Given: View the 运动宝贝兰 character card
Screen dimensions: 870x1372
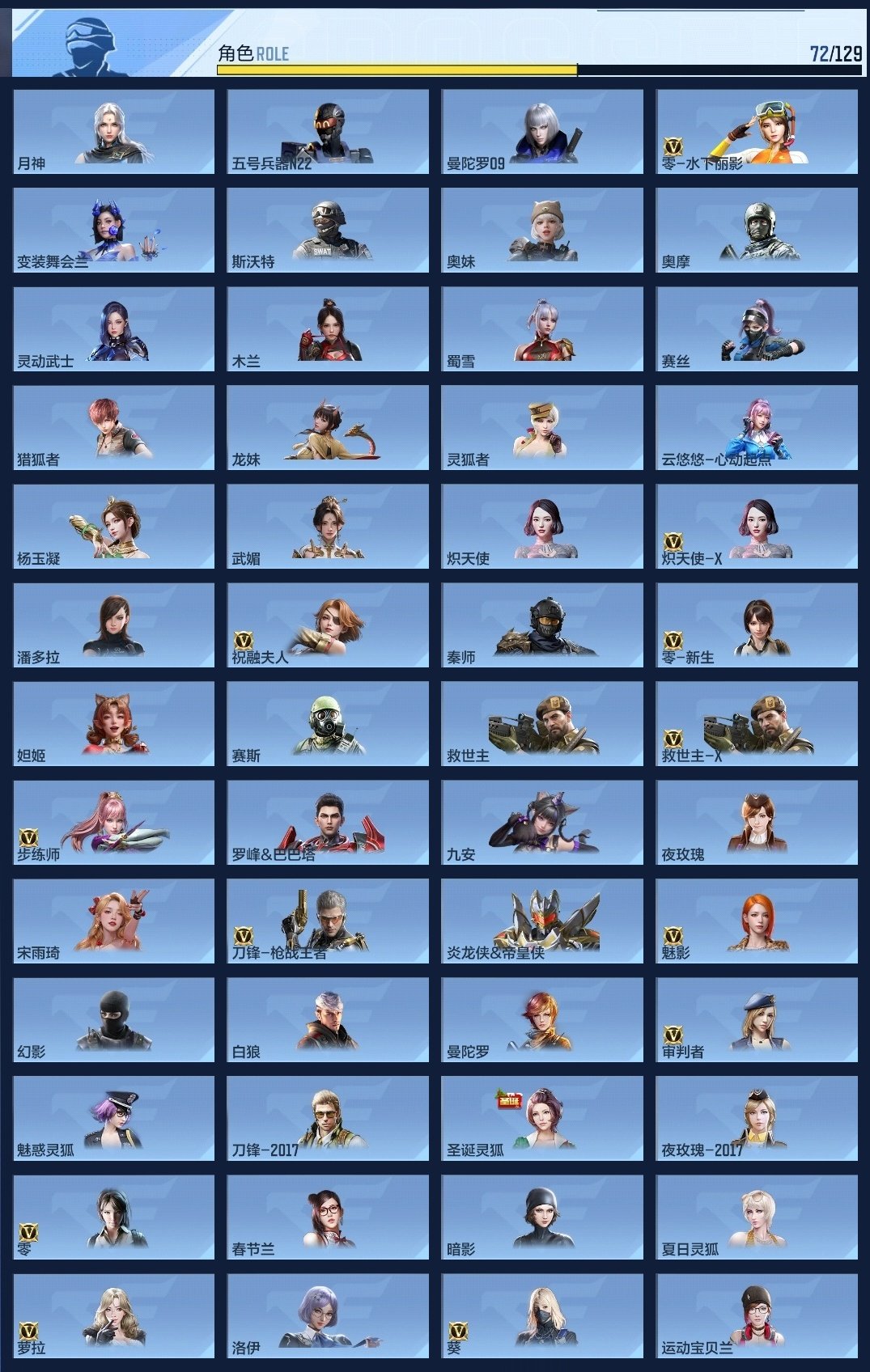Looking at the screenshot, I should coord(757,1316).
